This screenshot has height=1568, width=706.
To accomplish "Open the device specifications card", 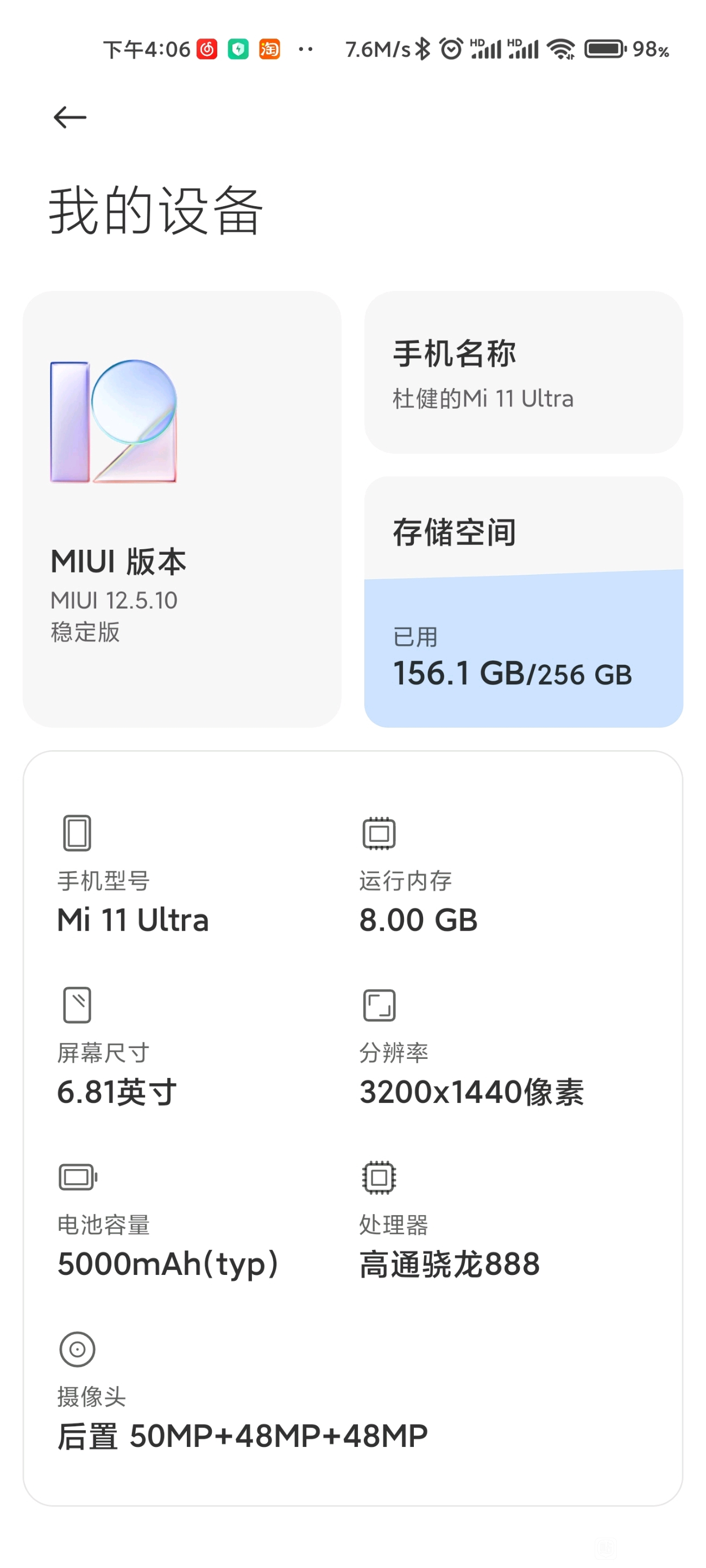I will point(352,1128).
